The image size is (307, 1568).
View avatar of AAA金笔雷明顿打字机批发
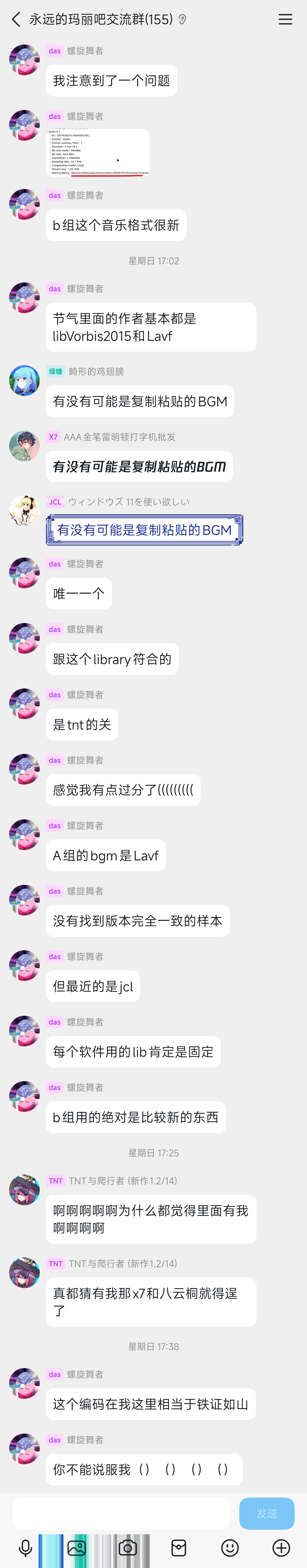click(x=24, y=446)
